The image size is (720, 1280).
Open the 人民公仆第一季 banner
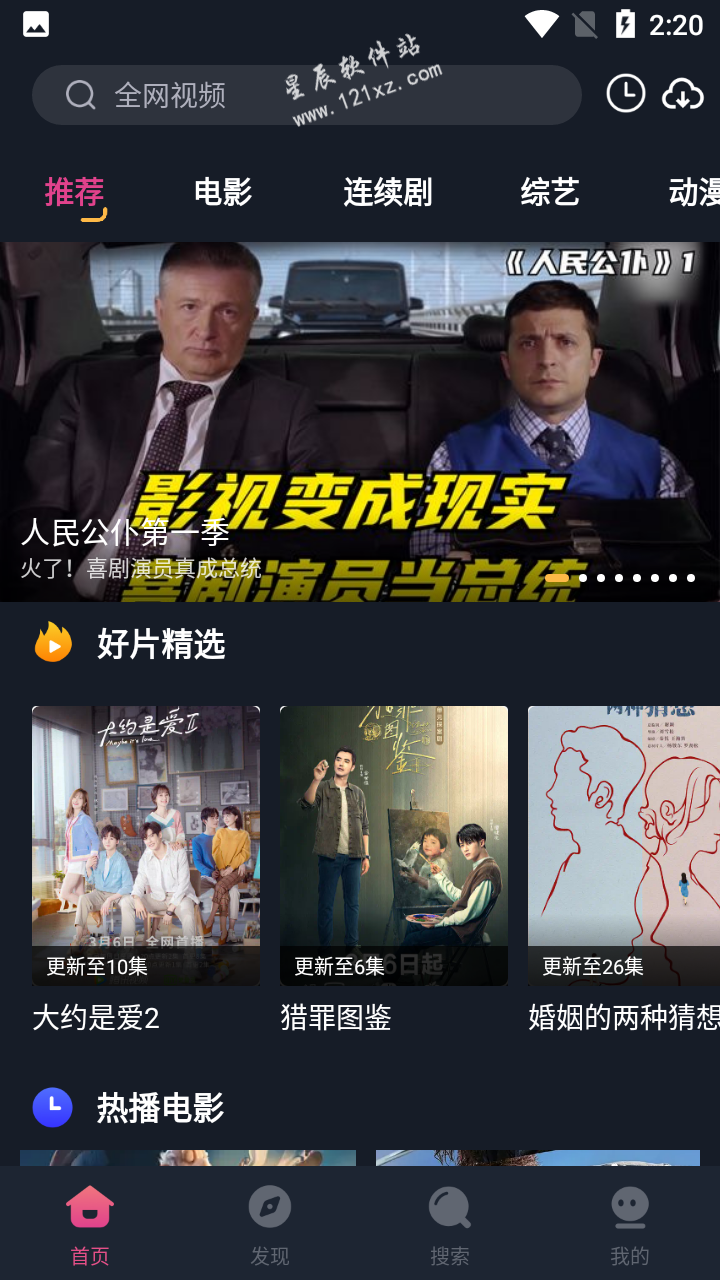[x=360, y=420]
